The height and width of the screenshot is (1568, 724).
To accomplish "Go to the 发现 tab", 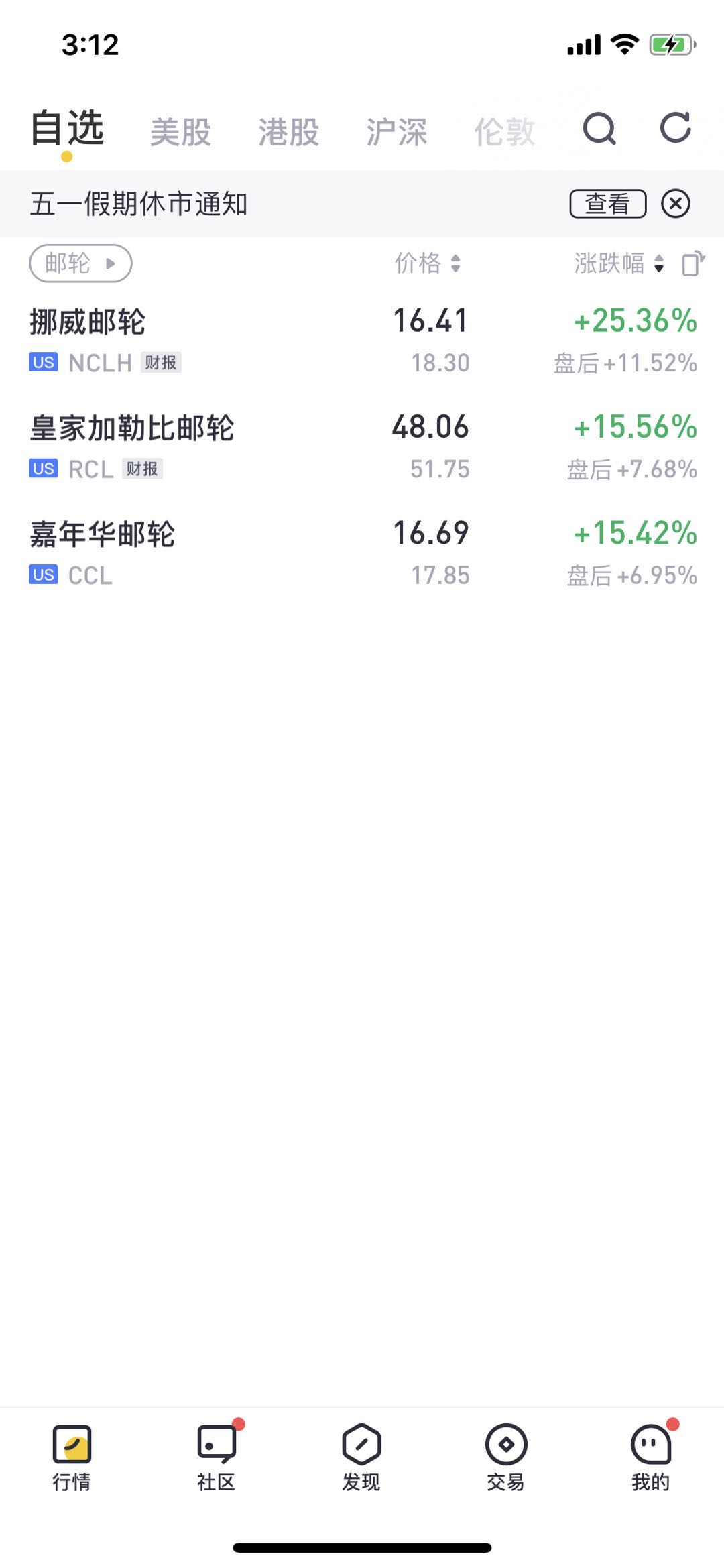I will (x=361, y=1457).
